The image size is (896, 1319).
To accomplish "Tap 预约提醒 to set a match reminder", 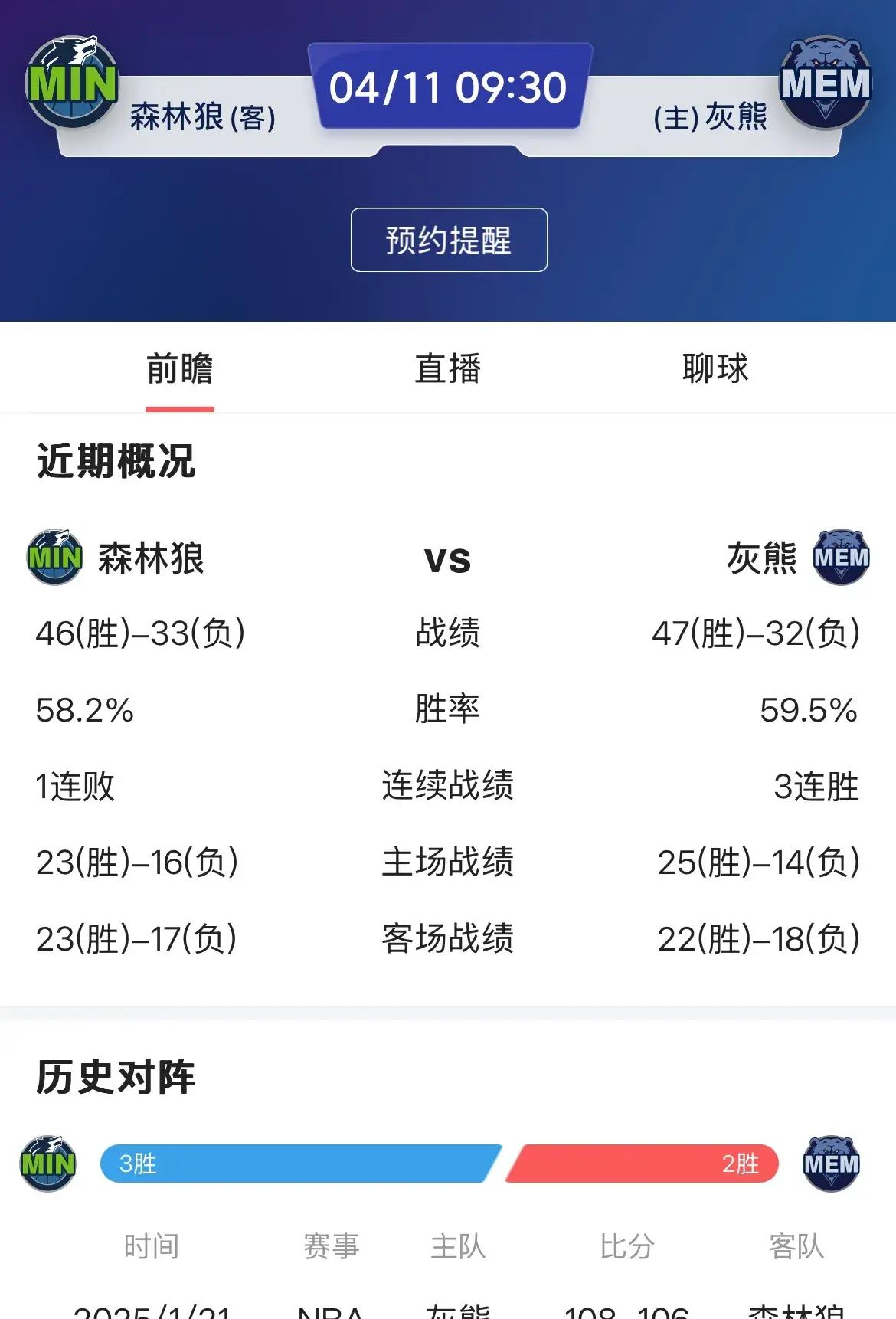I will (448, 239).
